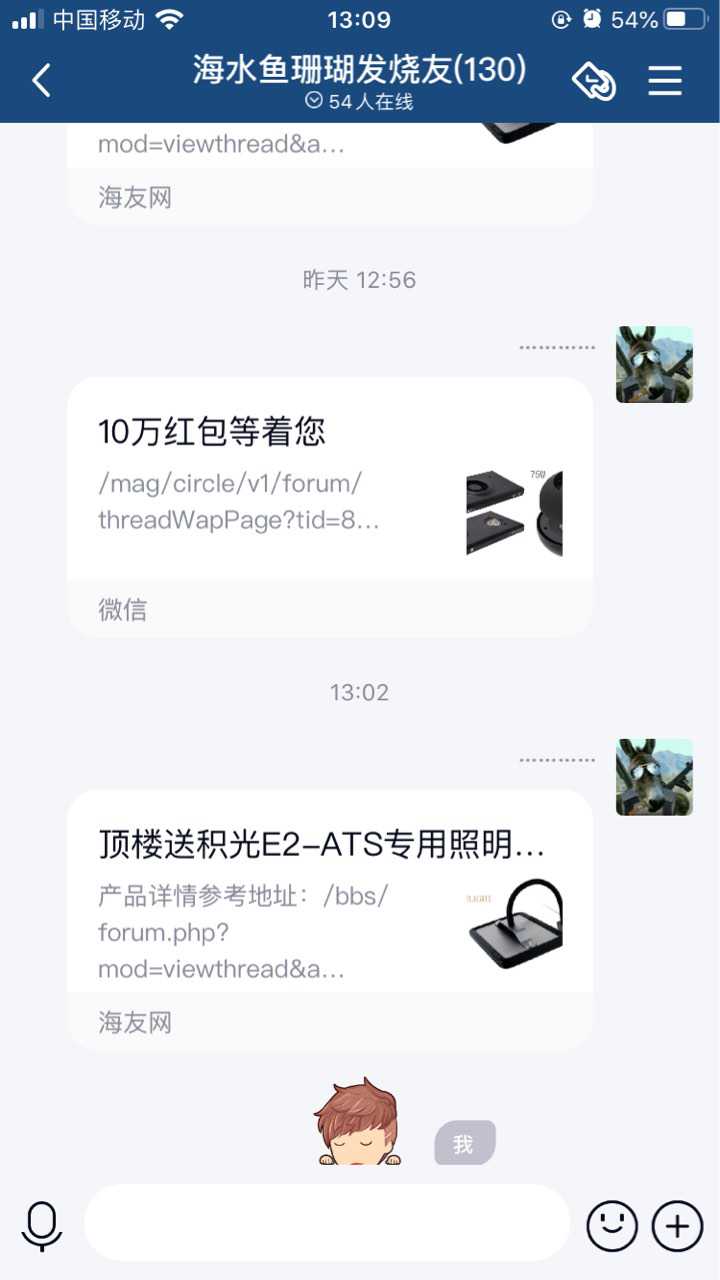
Task: Go back from the group chat
Action: [41, 81]
